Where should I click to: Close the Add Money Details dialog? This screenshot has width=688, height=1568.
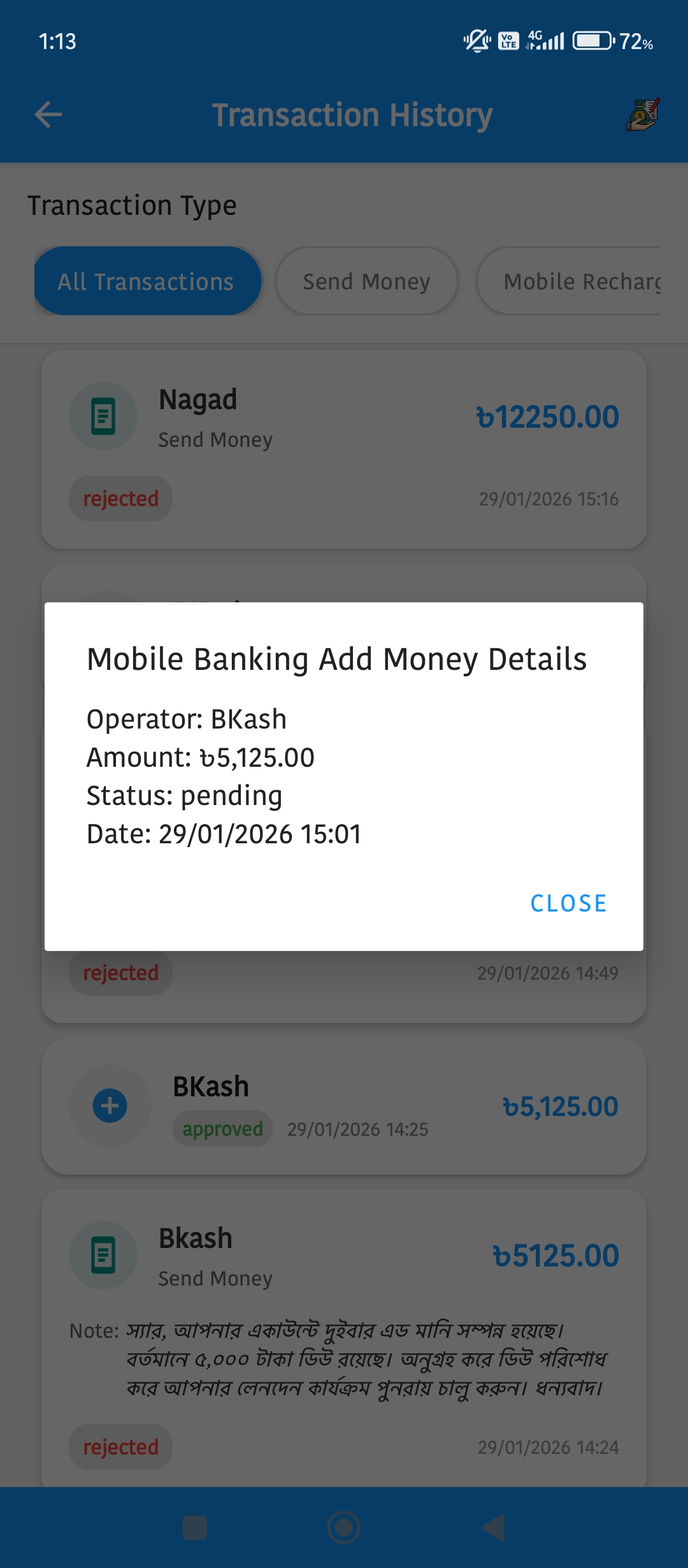click(568, 903)
